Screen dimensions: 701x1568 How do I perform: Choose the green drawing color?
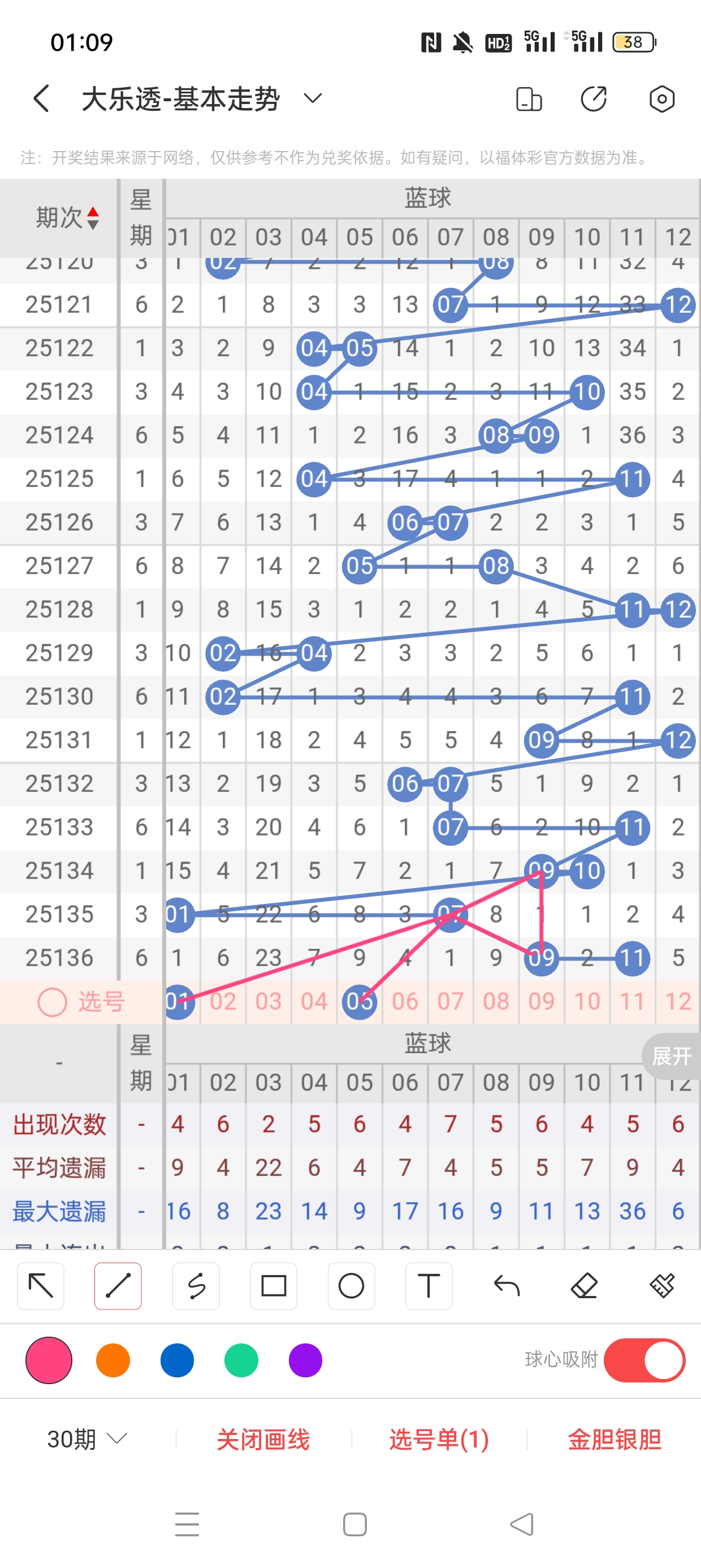tap(241, 1360)
